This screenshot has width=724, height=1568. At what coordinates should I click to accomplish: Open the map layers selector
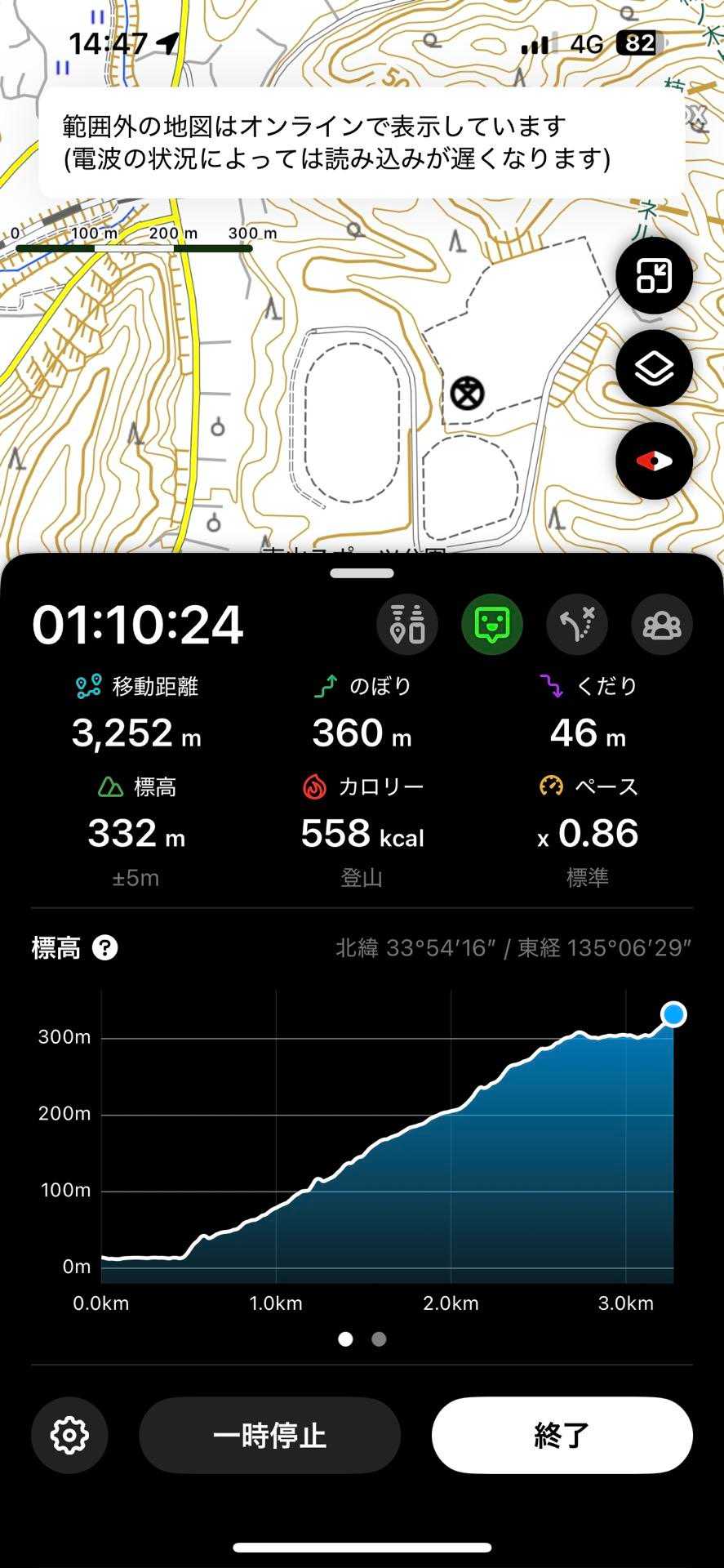654,368
